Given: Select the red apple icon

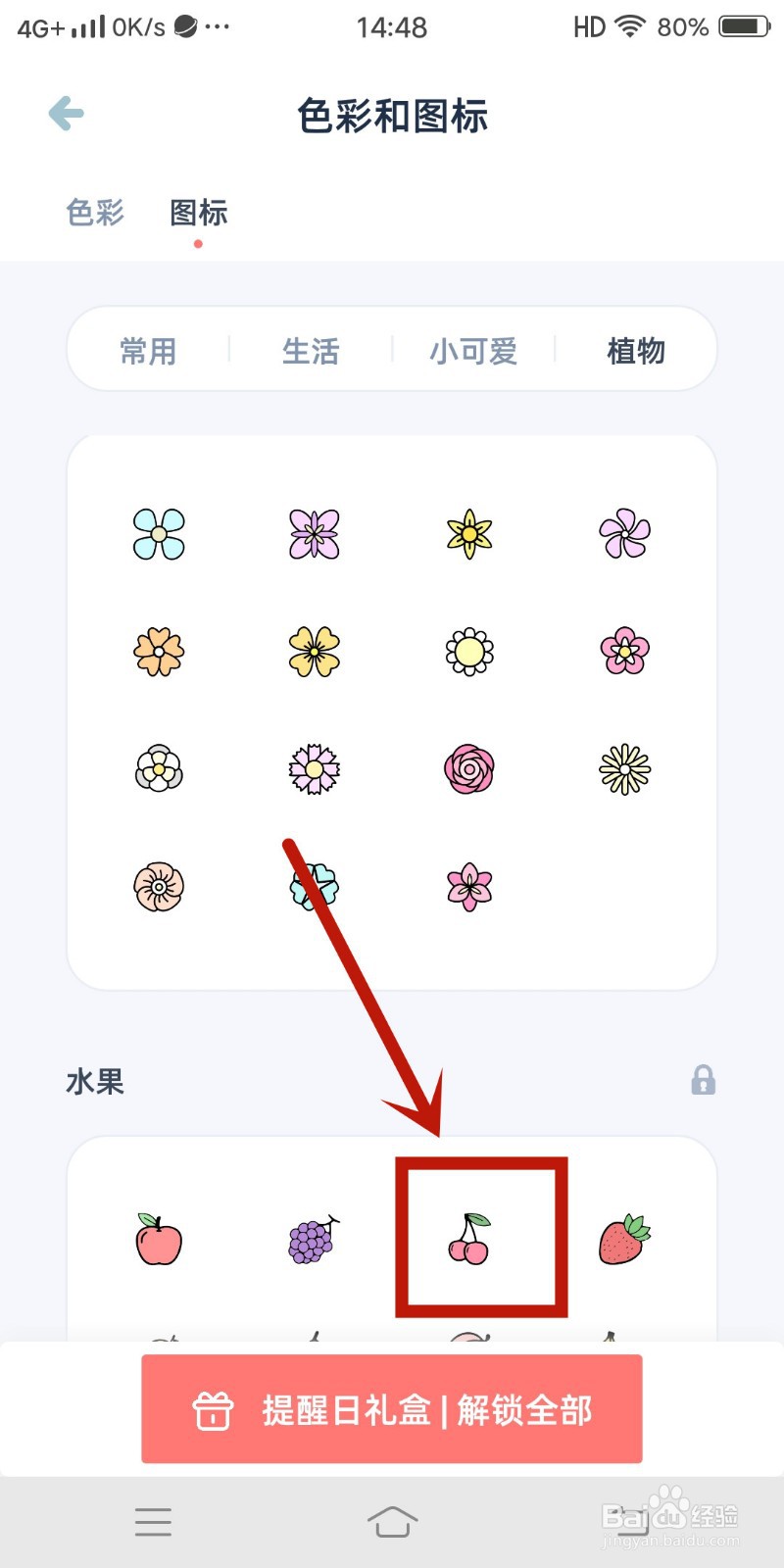Looking at the screenshot, I should [x=159, y=1240].
